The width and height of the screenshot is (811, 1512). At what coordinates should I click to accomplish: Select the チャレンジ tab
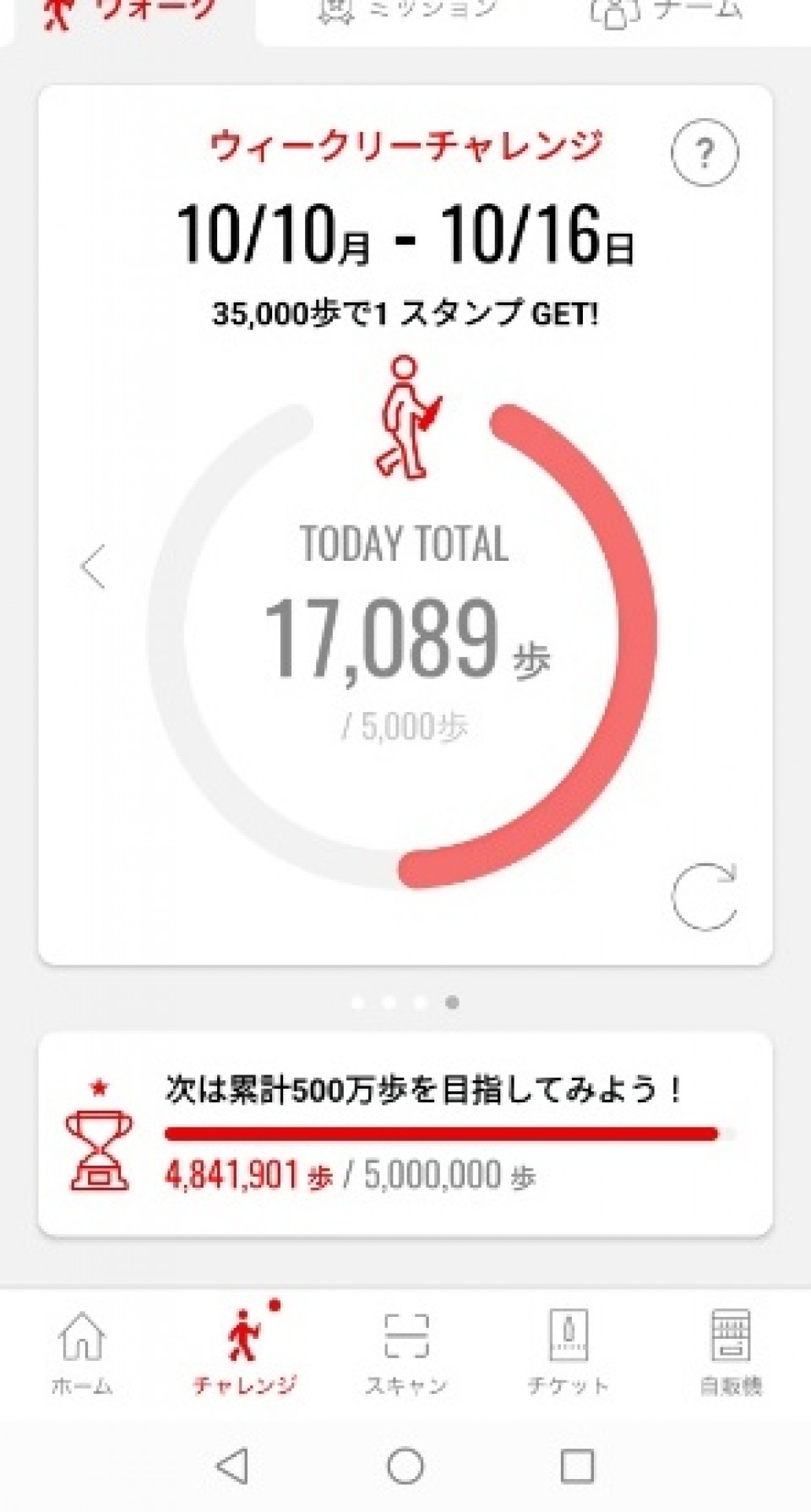[x=244, y=1352]
